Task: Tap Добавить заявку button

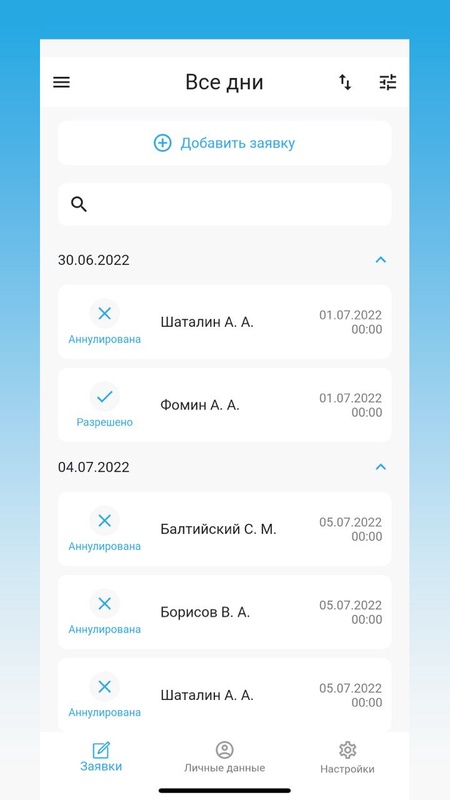Action: 224,143
